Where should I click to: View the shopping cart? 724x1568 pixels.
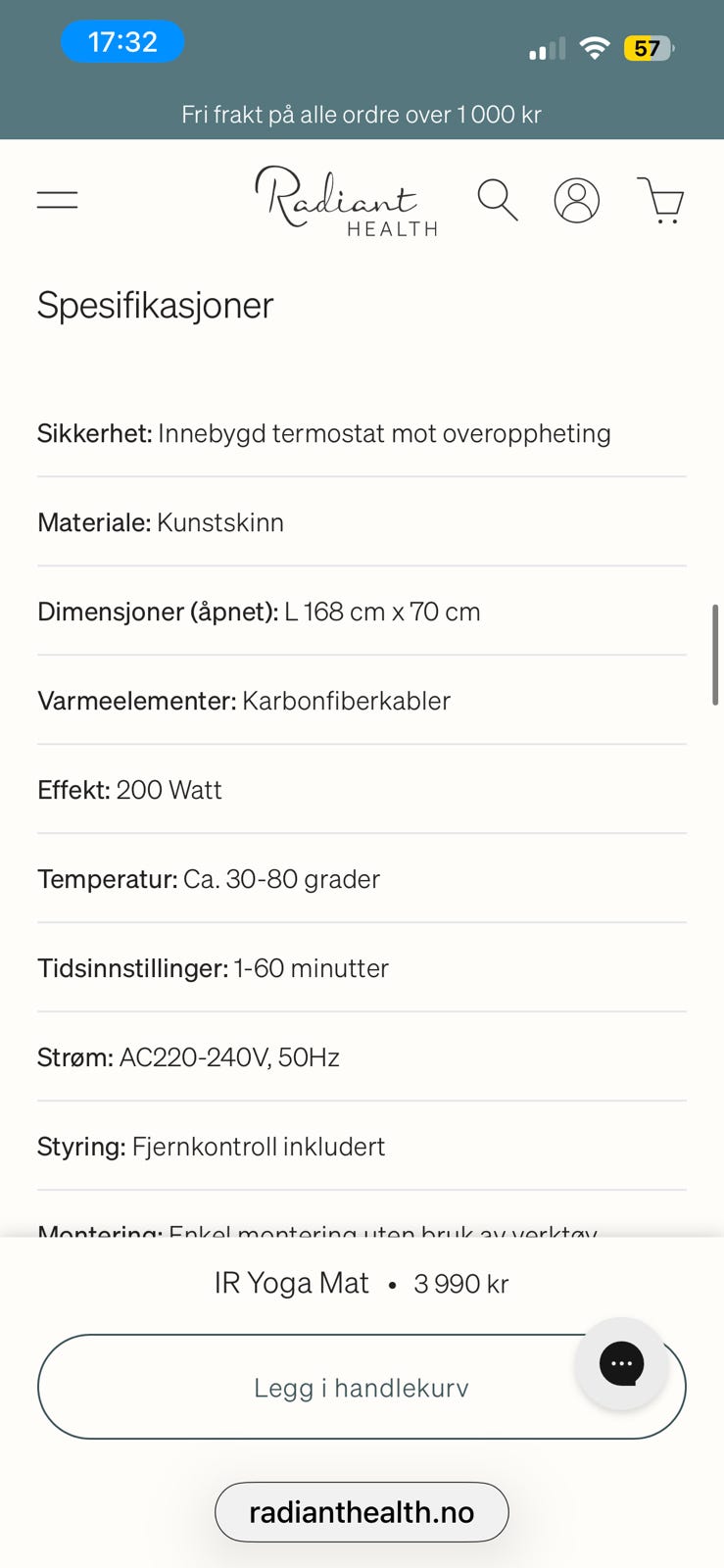(660, 201)
